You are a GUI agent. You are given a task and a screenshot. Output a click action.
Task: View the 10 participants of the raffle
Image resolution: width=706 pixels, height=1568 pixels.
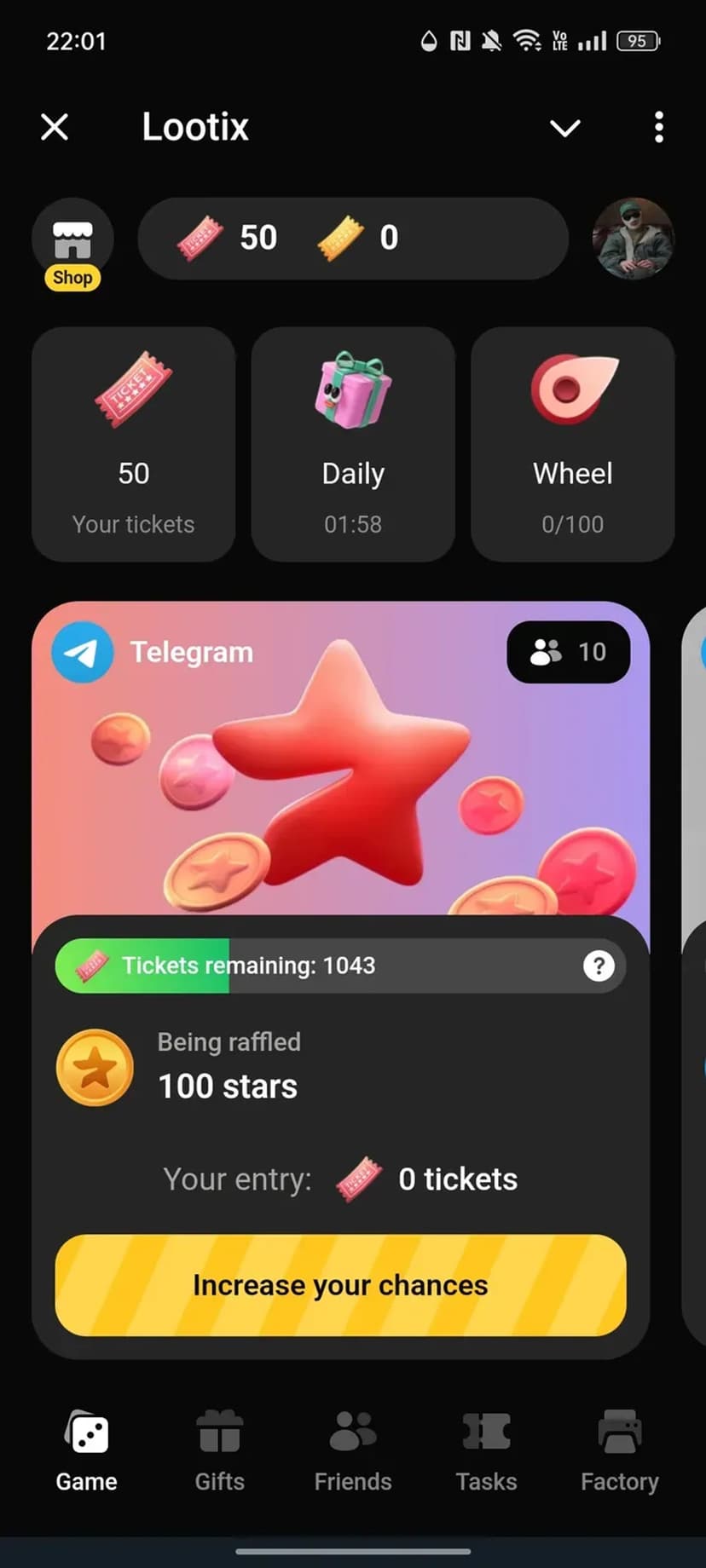pos(569,653)
